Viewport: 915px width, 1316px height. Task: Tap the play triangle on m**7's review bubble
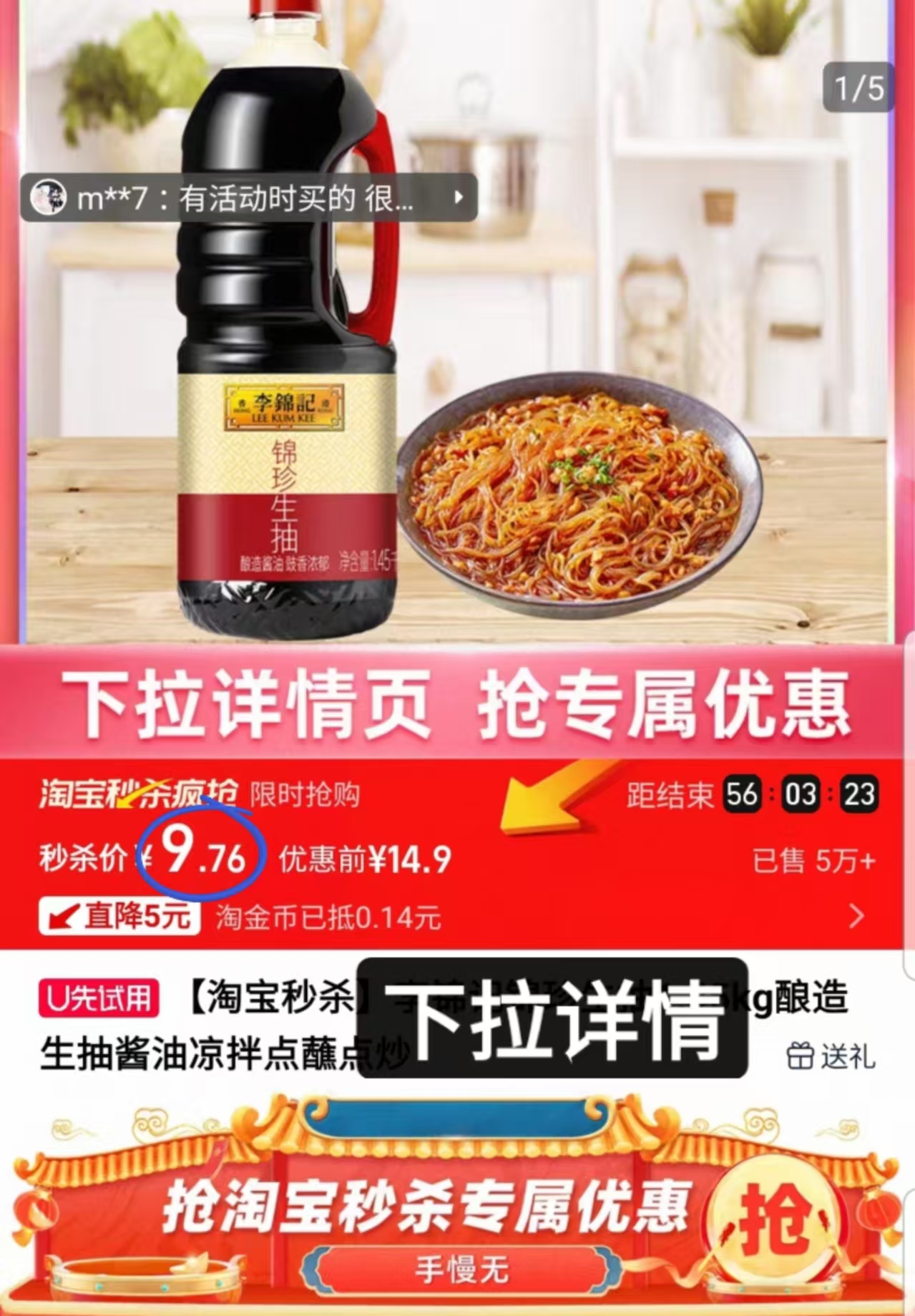pyautogui.click(x=458, y=198)
